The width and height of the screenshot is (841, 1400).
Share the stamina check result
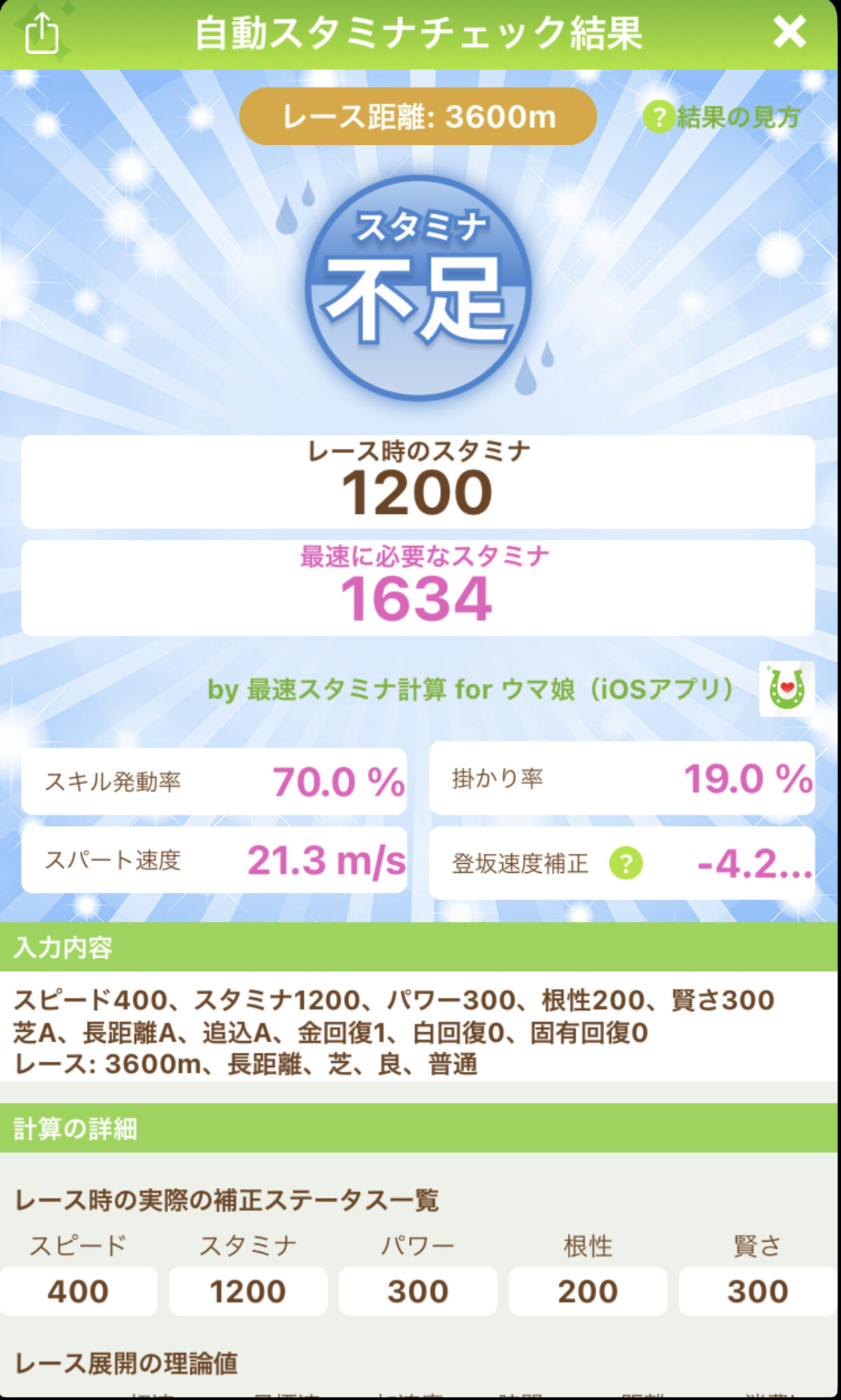(x=41, y=33)
